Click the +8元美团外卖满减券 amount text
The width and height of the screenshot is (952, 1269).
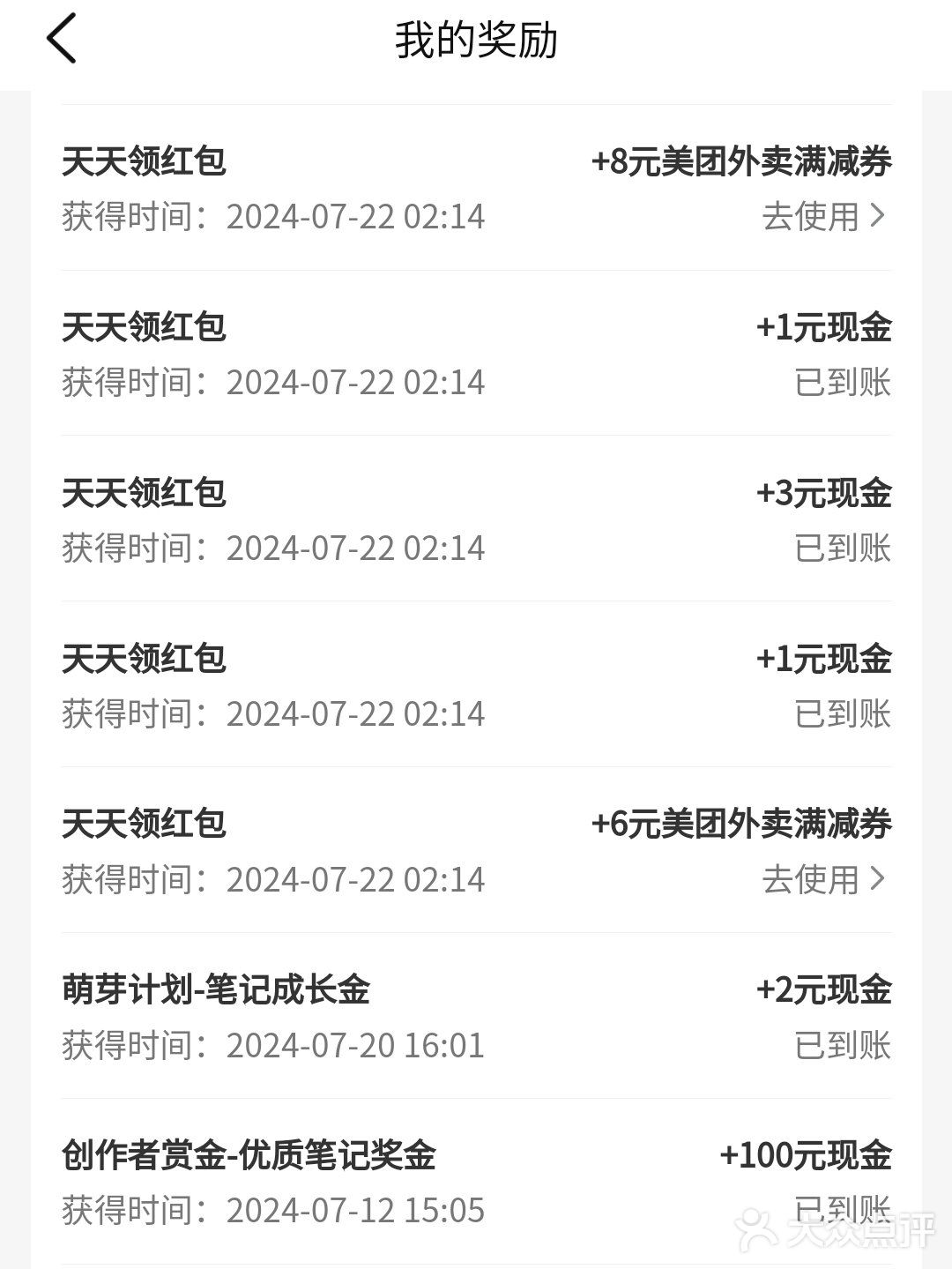[742, 160]
